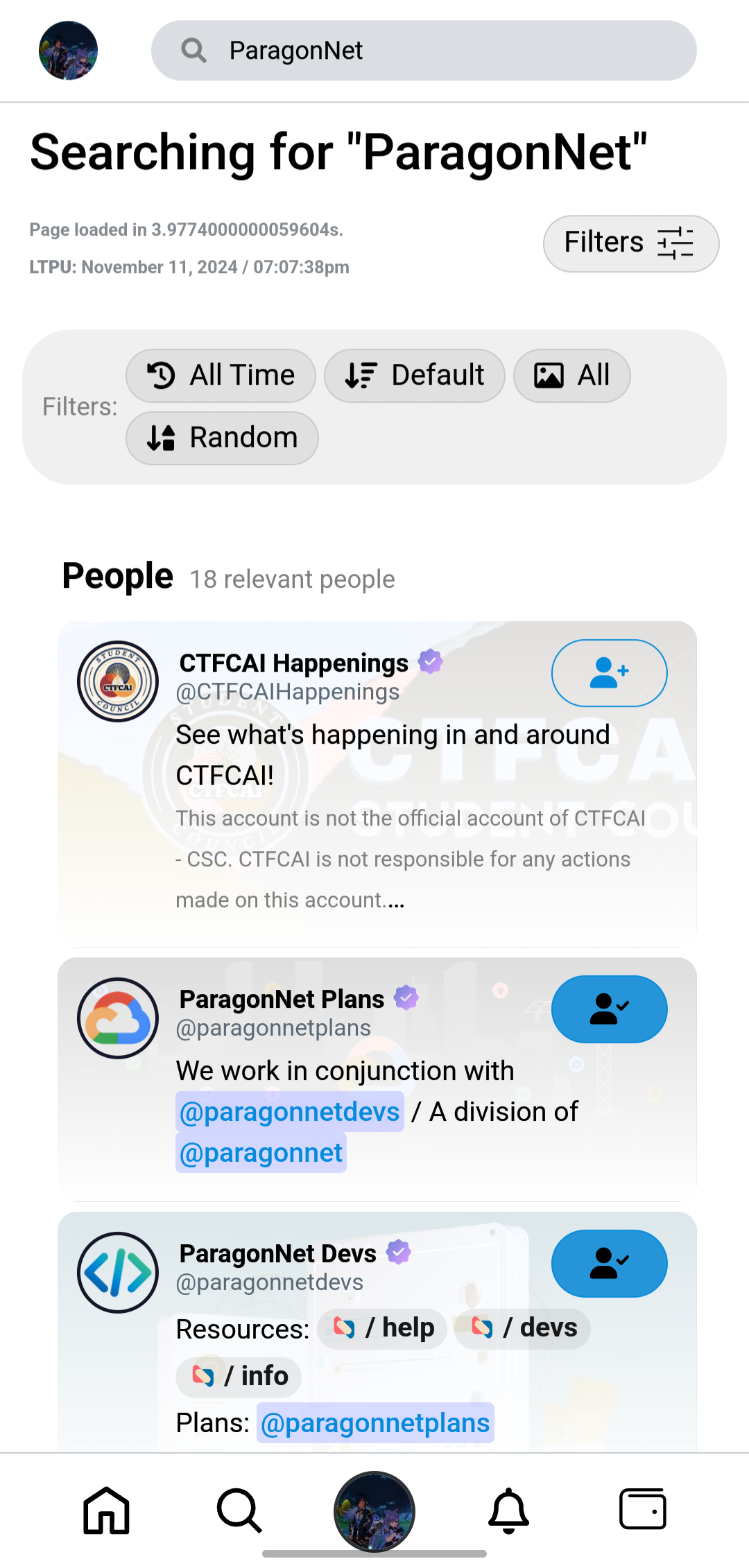Go to the Home tab
The image size is (749, 1568).
(x=106, y=1510)
